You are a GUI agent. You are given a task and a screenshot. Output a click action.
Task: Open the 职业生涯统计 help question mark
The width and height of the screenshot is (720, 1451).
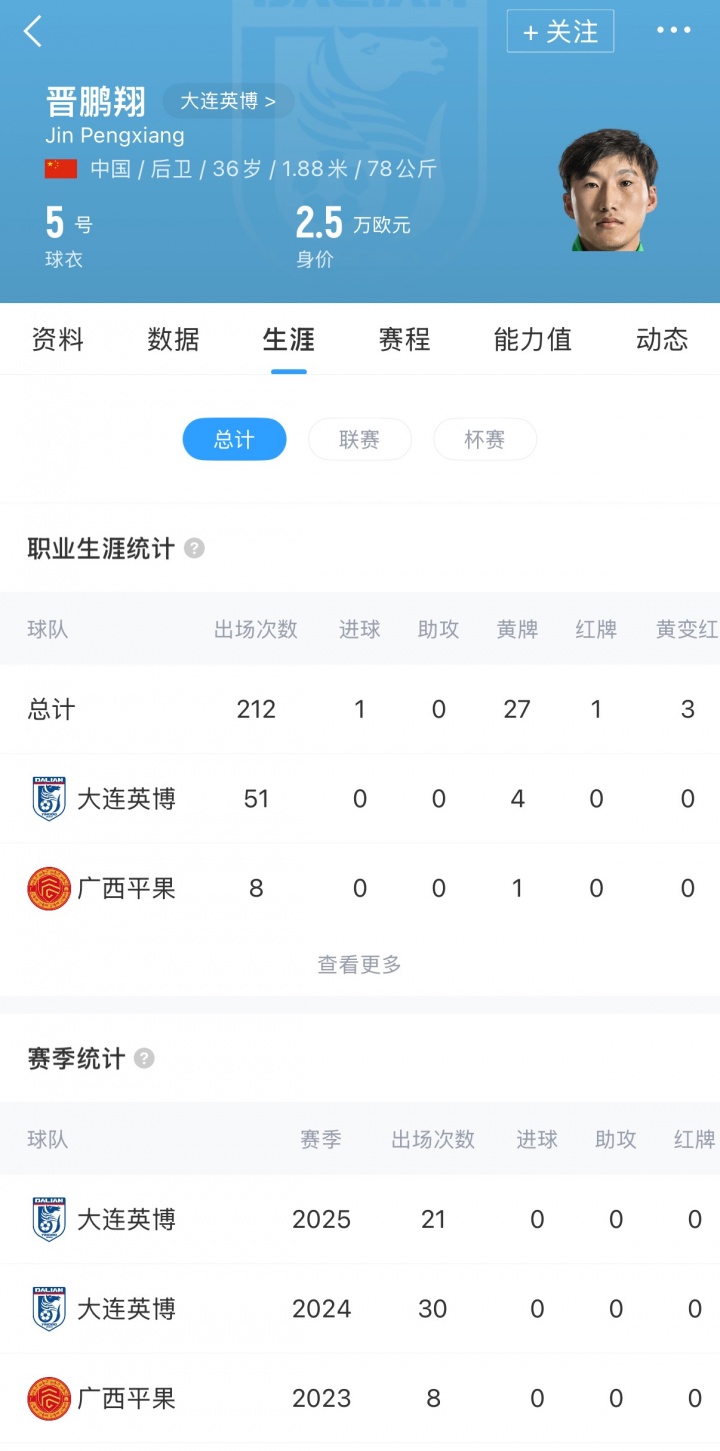196,549
